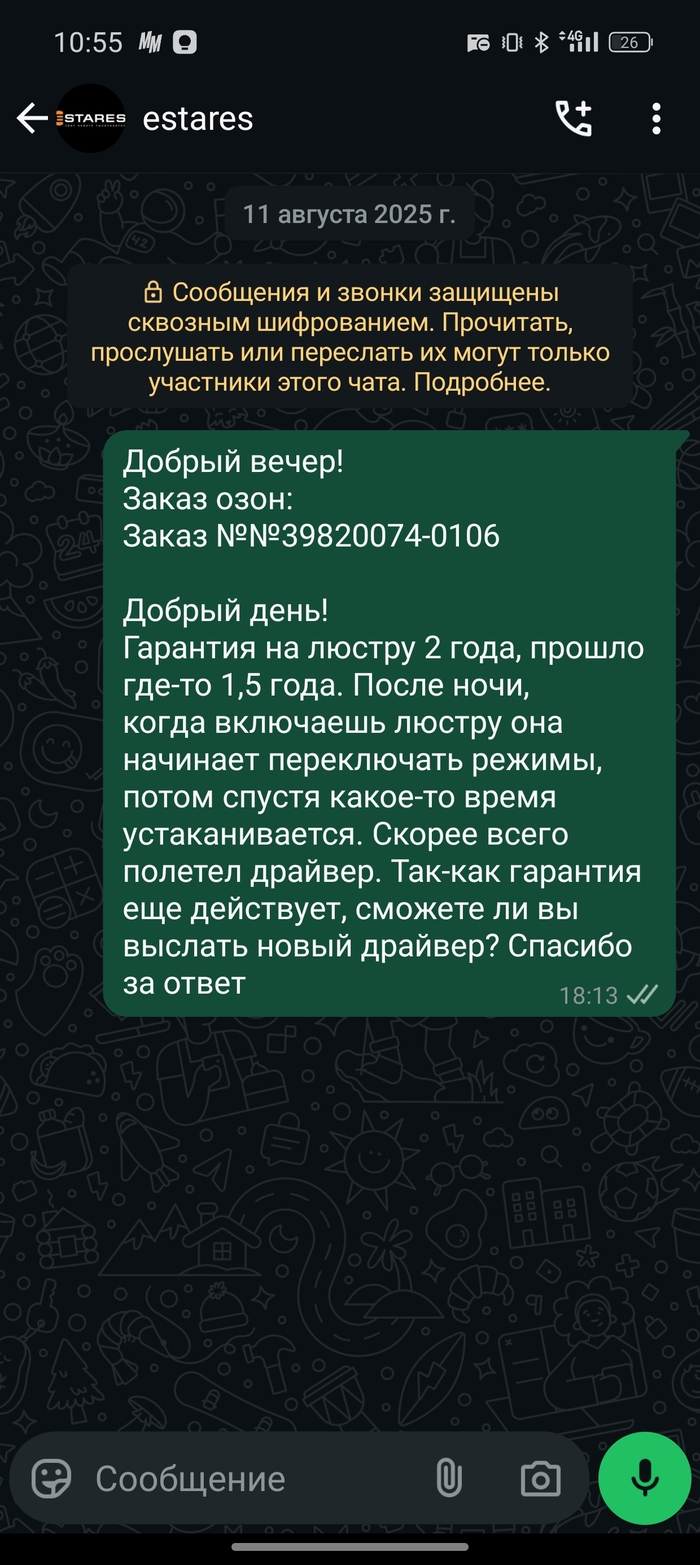
Task: Open the emoji and sticker picker
Action: pos(52,1478)
